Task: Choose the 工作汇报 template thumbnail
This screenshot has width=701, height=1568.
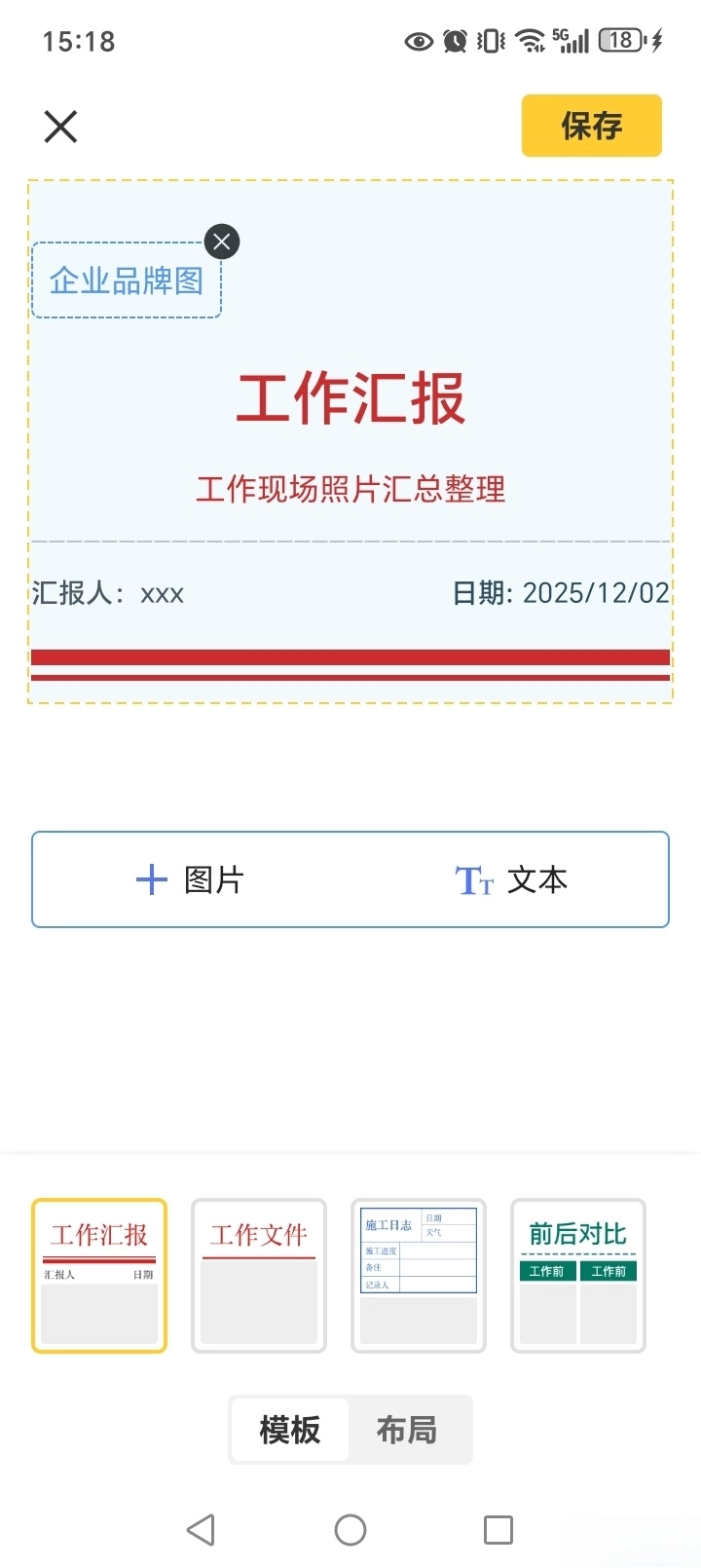Action: click(99, 1276)
